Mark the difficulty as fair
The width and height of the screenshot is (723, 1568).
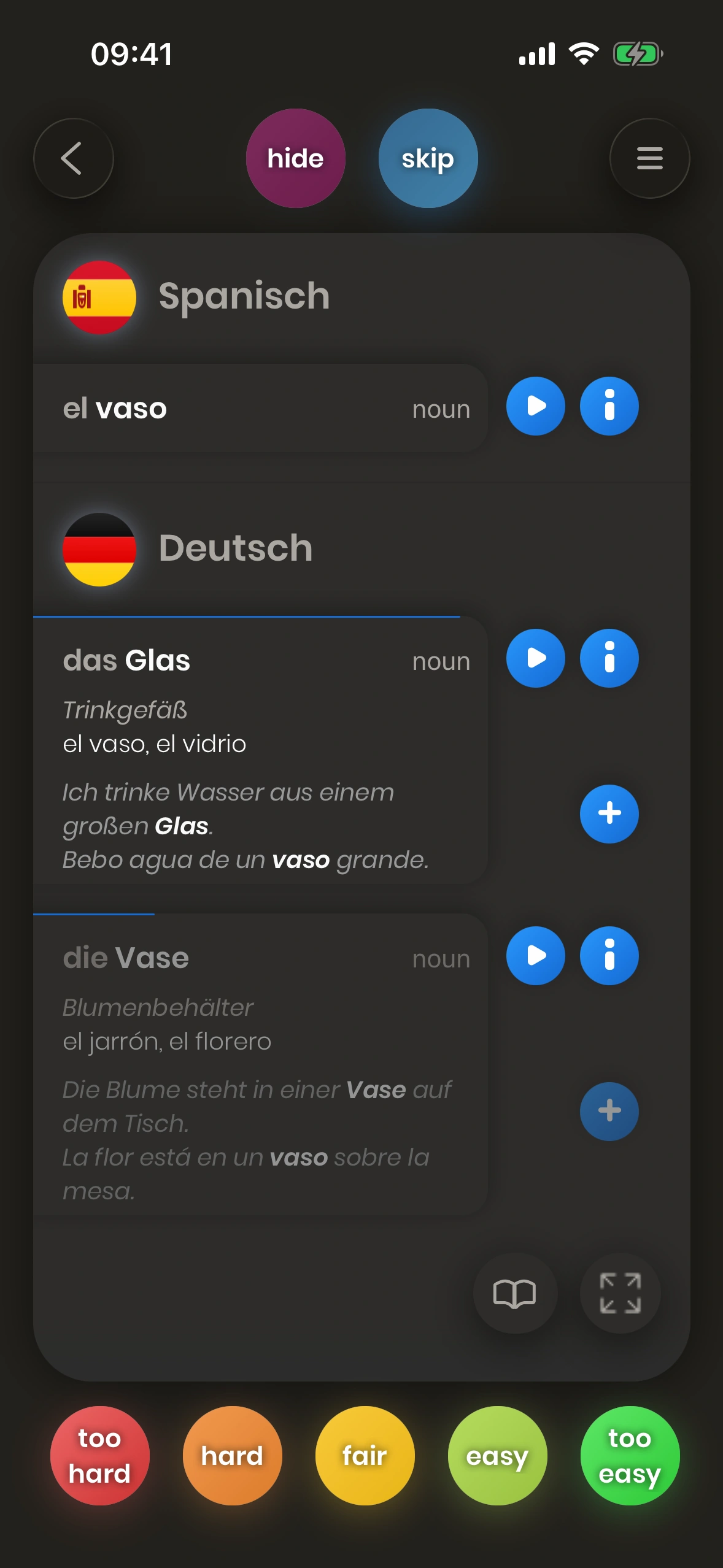[365, 1455]
